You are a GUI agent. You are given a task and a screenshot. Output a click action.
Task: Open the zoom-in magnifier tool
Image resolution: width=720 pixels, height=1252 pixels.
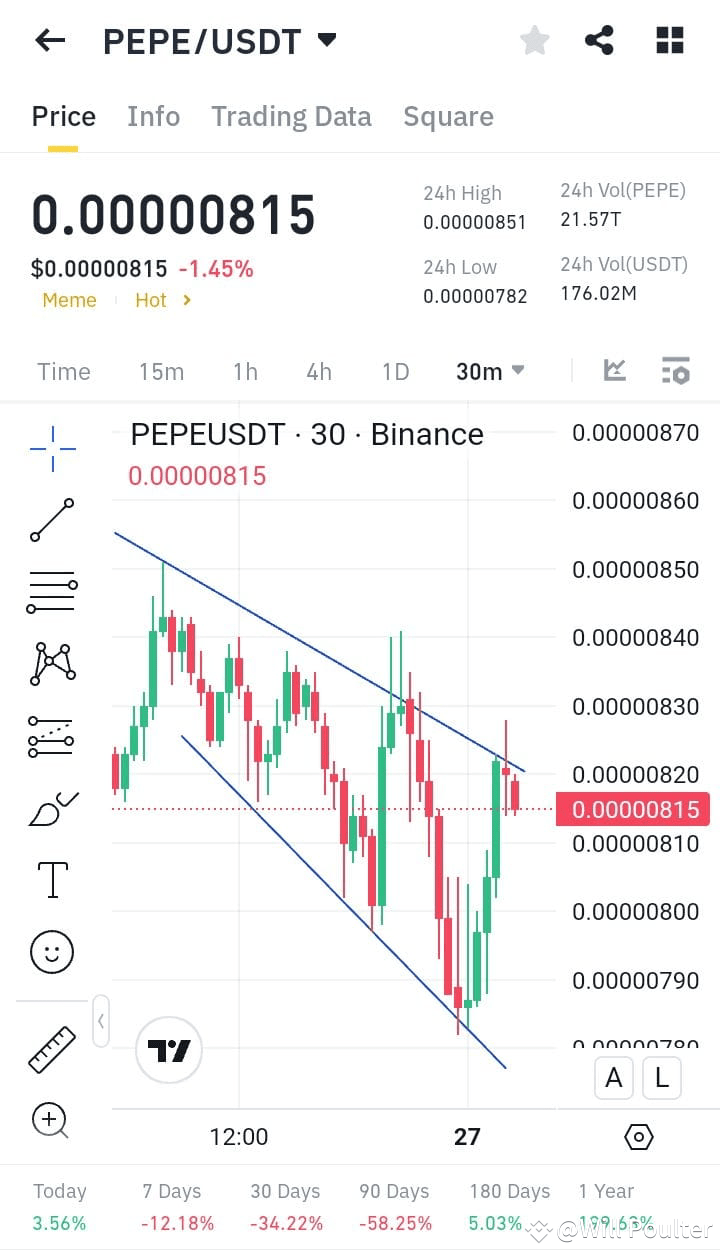[51, 1120]
